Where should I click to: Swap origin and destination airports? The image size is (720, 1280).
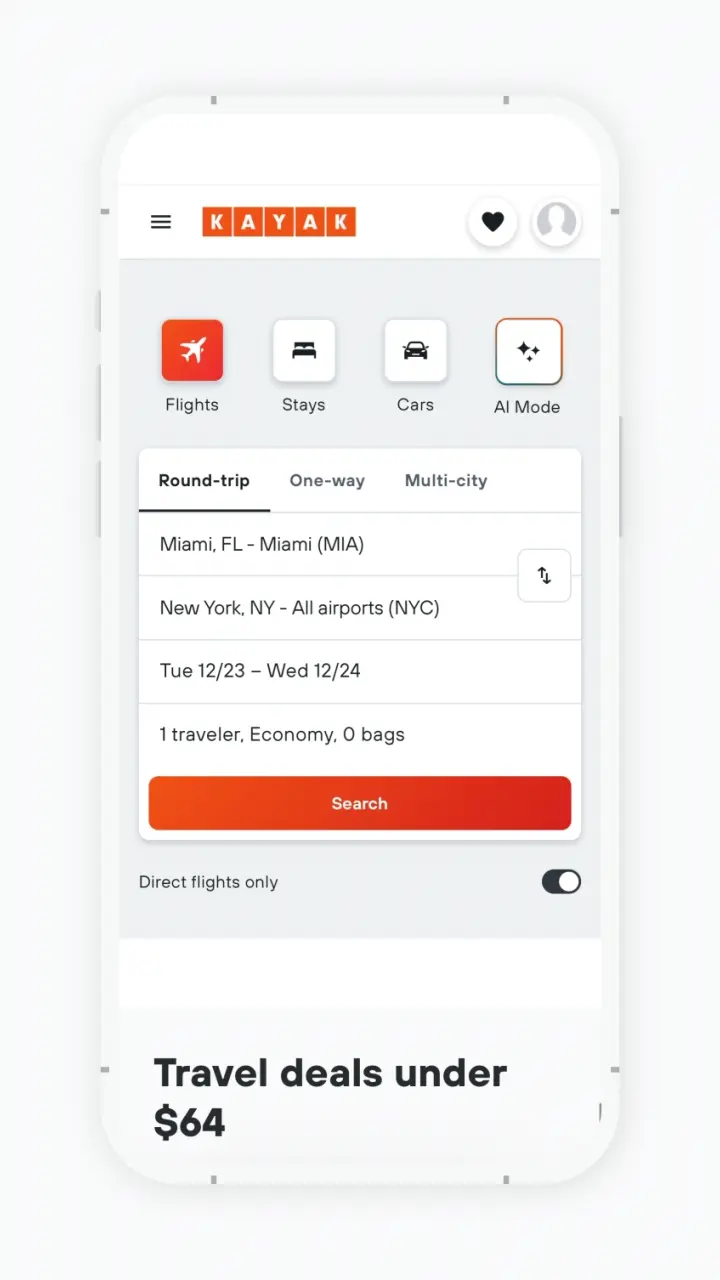tap(544, 576)
